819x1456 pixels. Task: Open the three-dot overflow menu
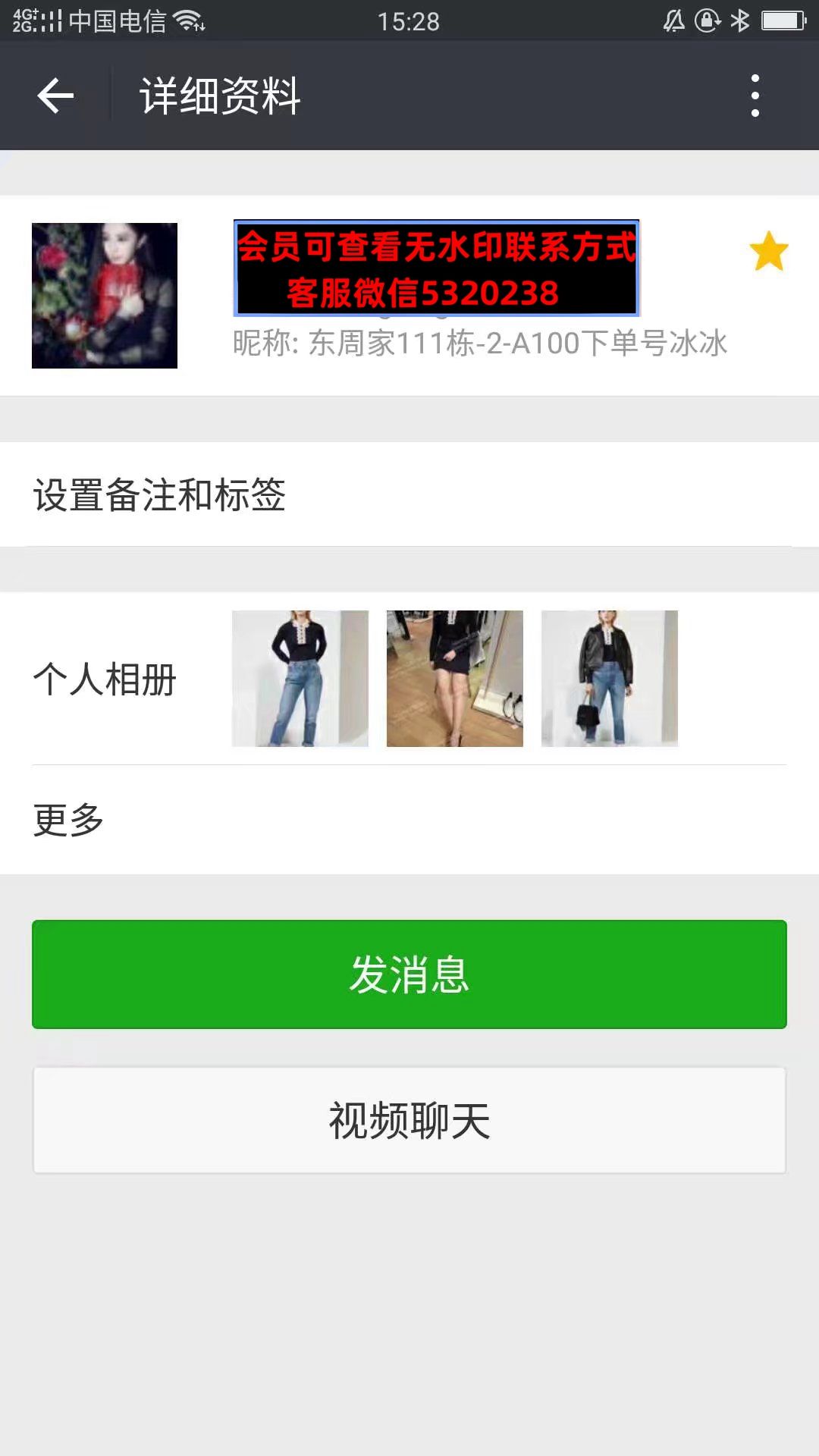tap(755, 96)
